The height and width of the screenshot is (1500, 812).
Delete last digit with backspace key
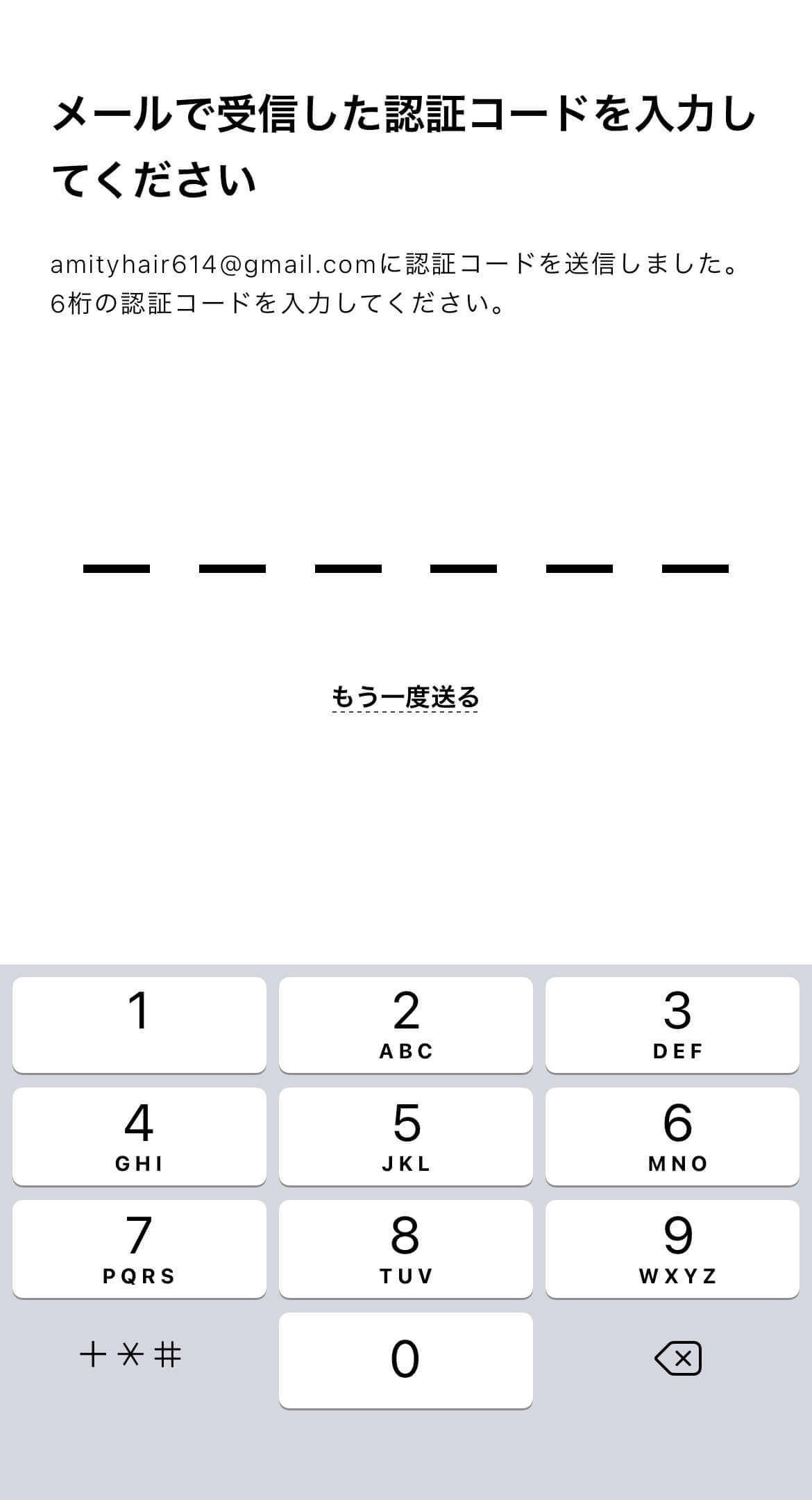678,1359
